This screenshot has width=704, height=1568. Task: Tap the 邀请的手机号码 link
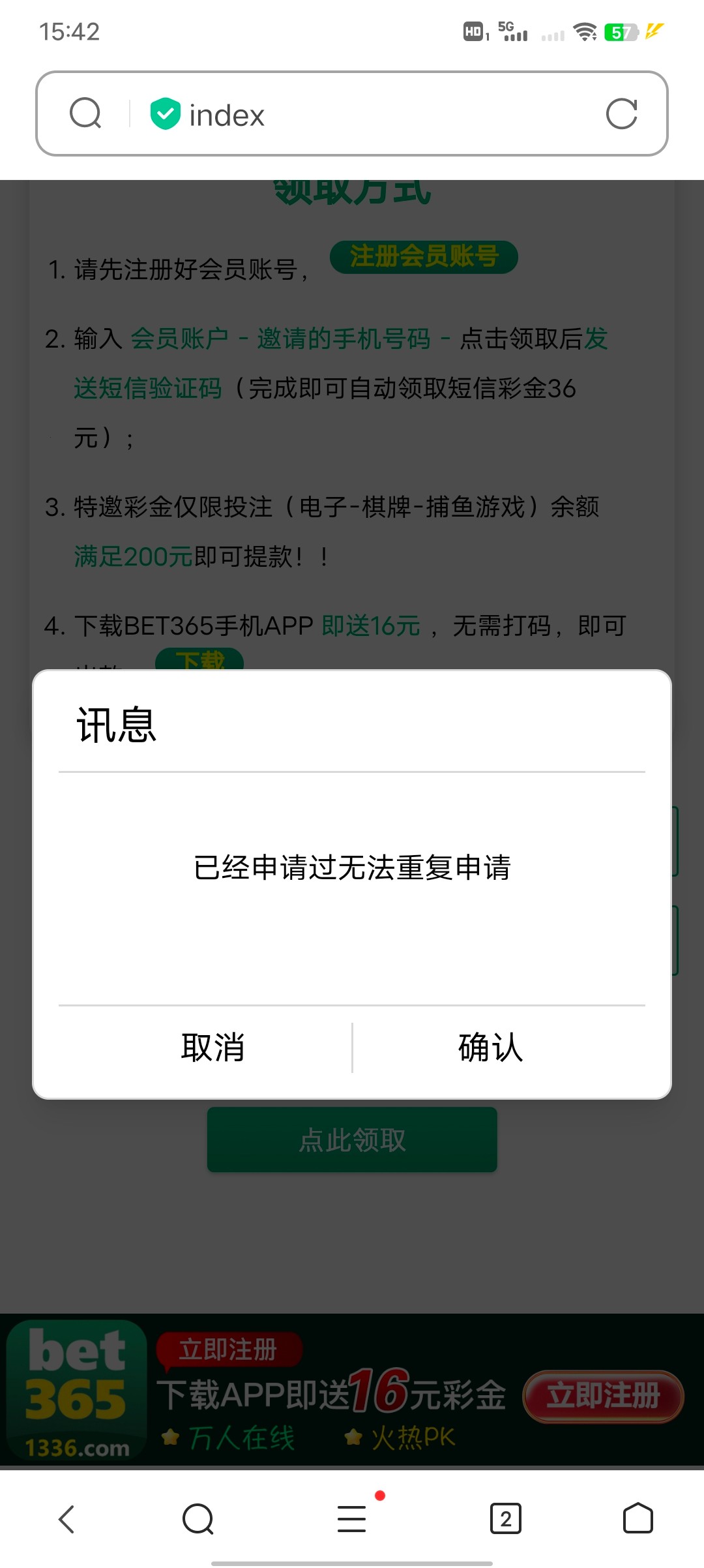click(345, 339)
